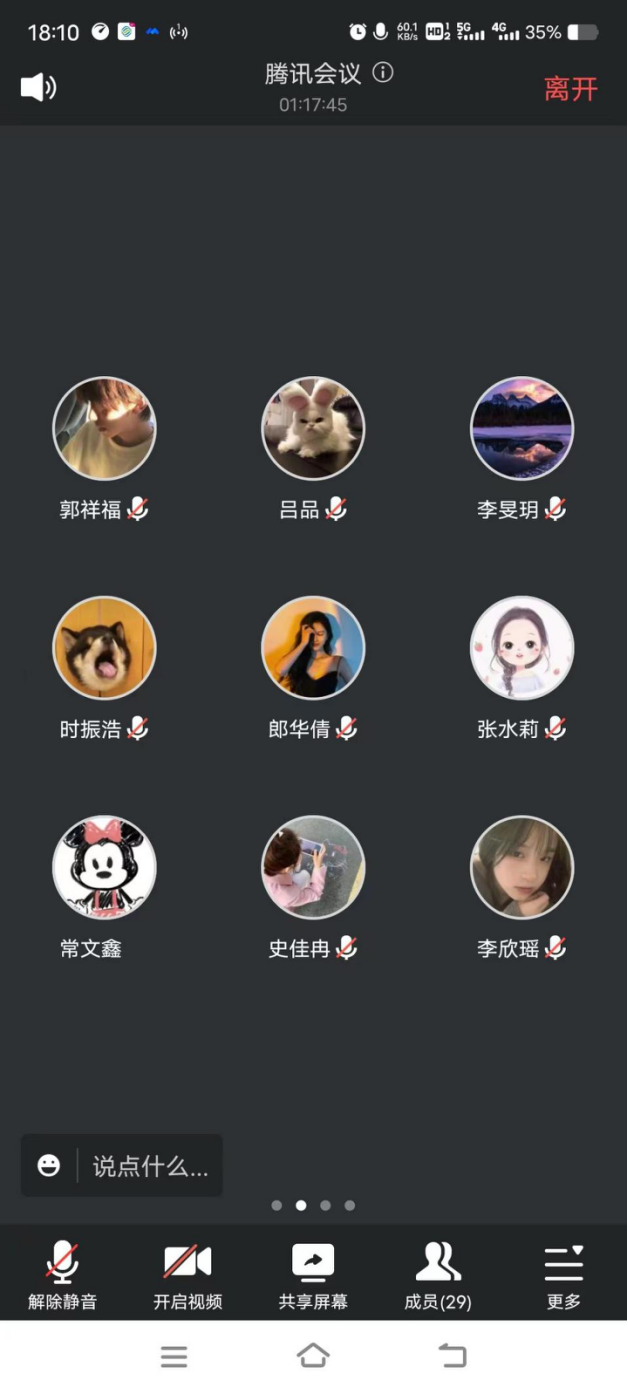Open the 说点什么 chat input
The height and width of the screenshot is (1394, 628).
tap(148, 1166)
